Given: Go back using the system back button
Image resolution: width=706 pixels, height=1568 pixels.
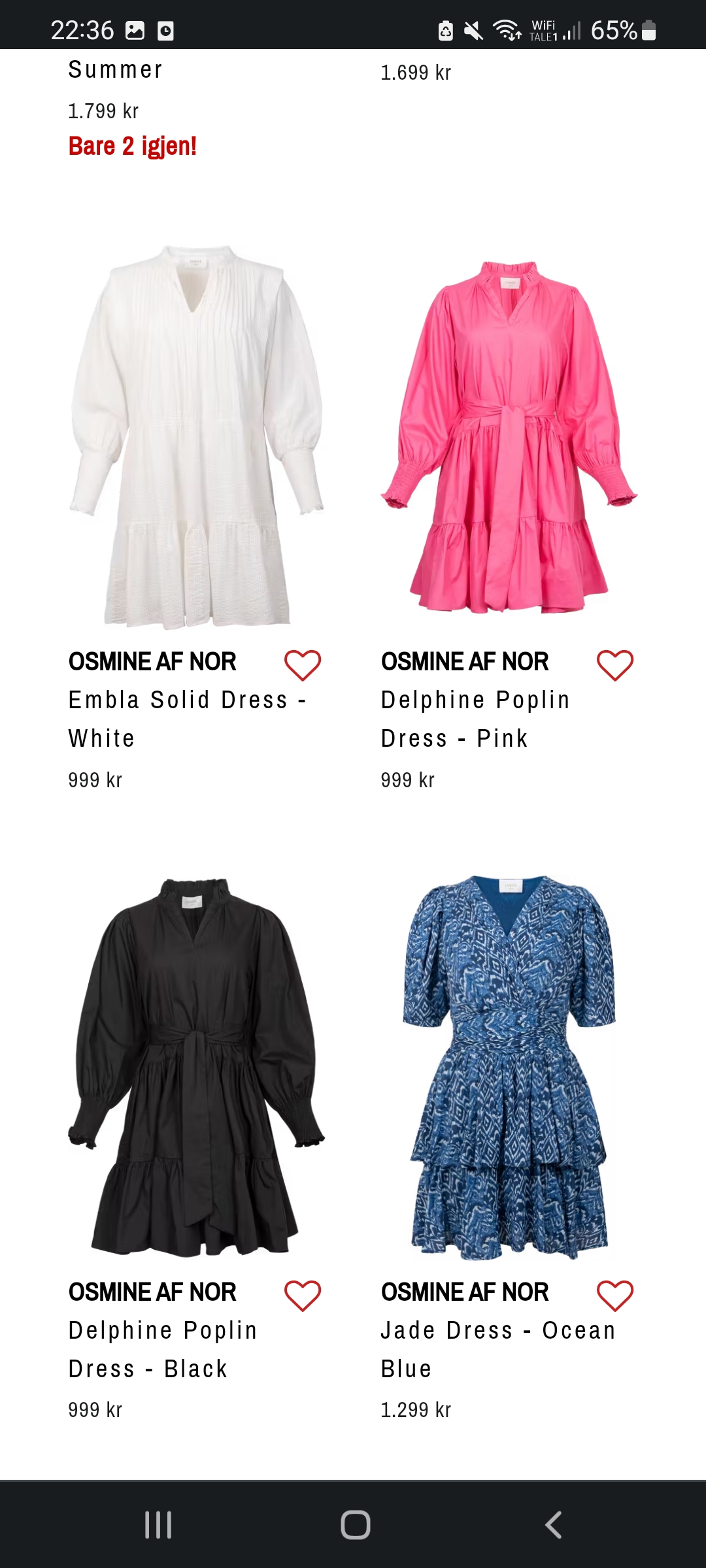Looking at the screenshot, I should pos(553,1525).
